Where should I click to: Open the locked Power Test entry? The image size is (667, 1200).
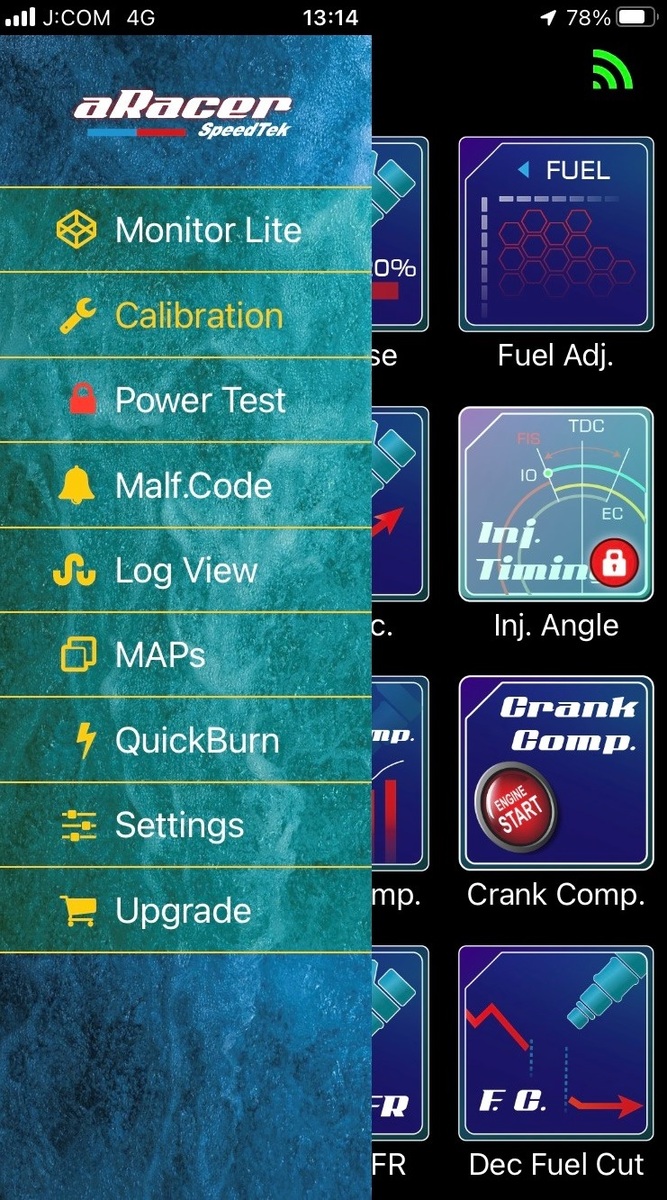pos(185,400)
